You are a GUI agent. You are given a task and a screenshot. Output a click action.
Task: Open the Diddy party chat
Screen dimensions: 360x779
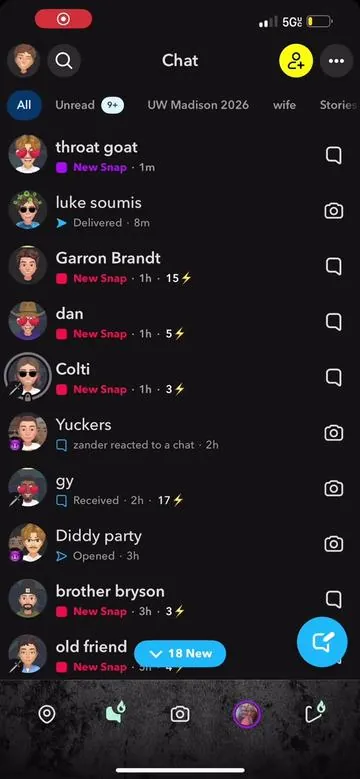point(180,544)
